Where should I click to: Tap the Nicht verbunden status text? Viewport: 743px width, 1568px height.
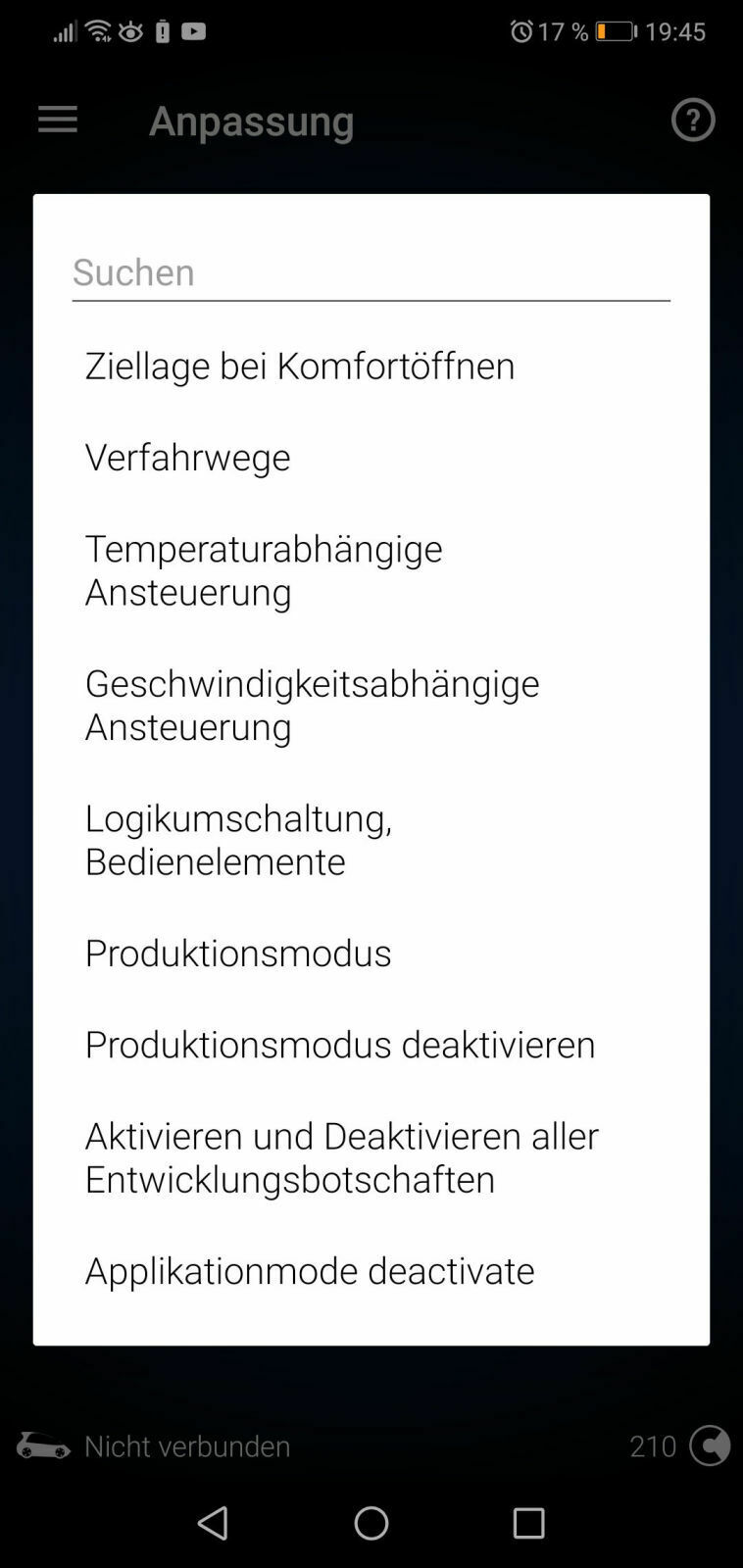pos(187,1446)
